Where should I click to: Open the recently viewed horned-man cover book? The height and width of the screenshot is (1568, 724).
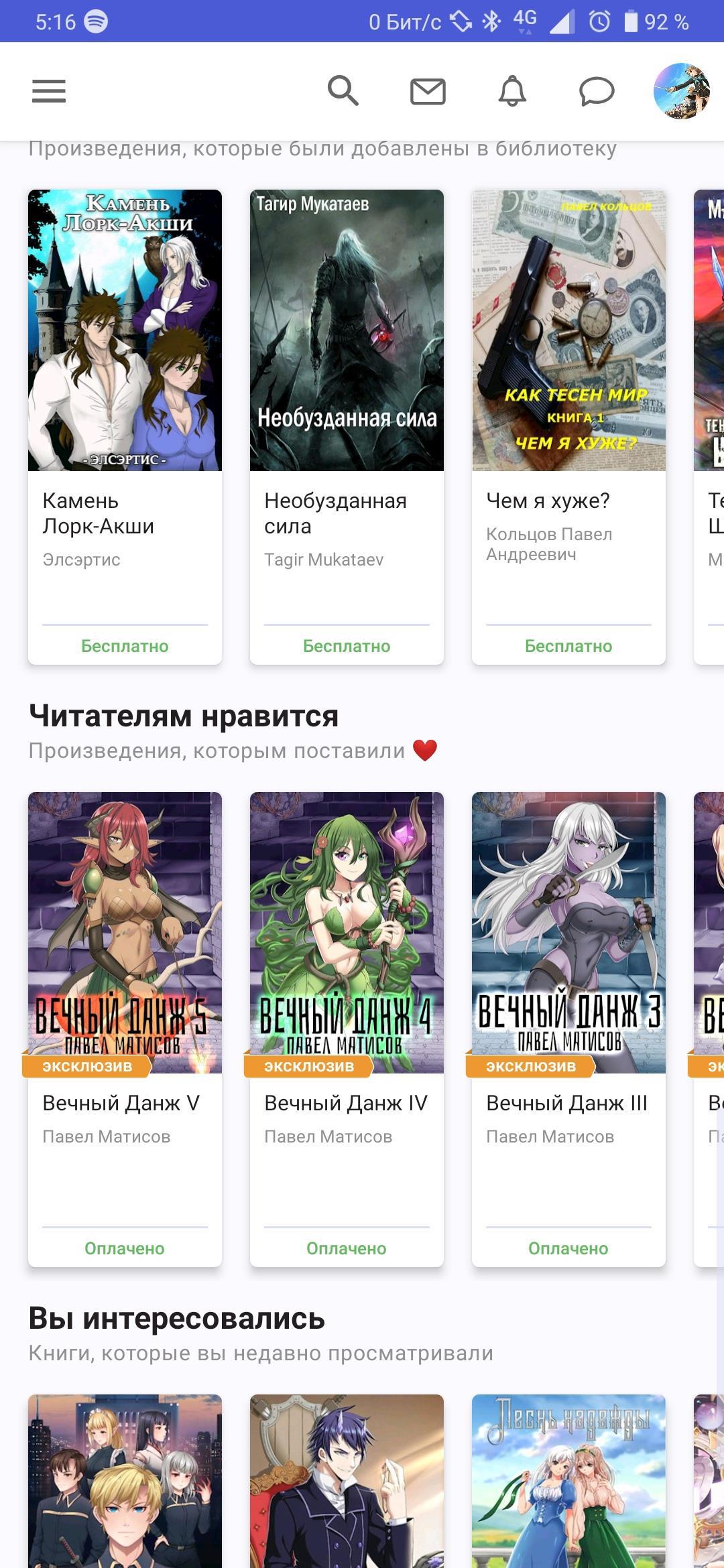click(347, 1482)
